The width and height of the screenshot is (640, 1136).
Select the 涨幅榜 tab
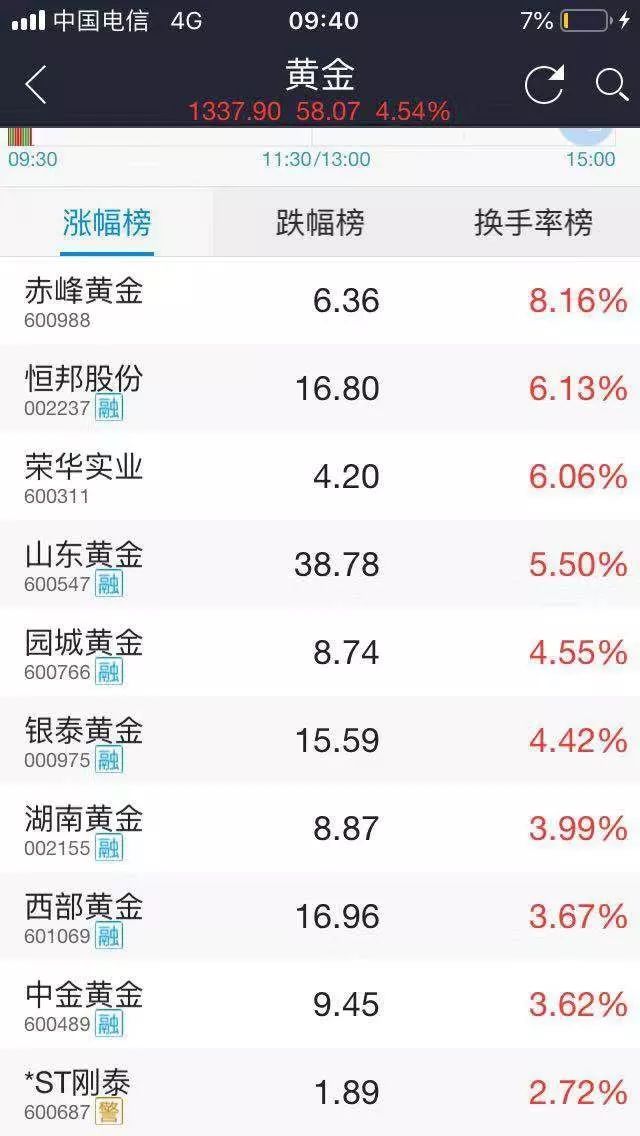[107, 223]
